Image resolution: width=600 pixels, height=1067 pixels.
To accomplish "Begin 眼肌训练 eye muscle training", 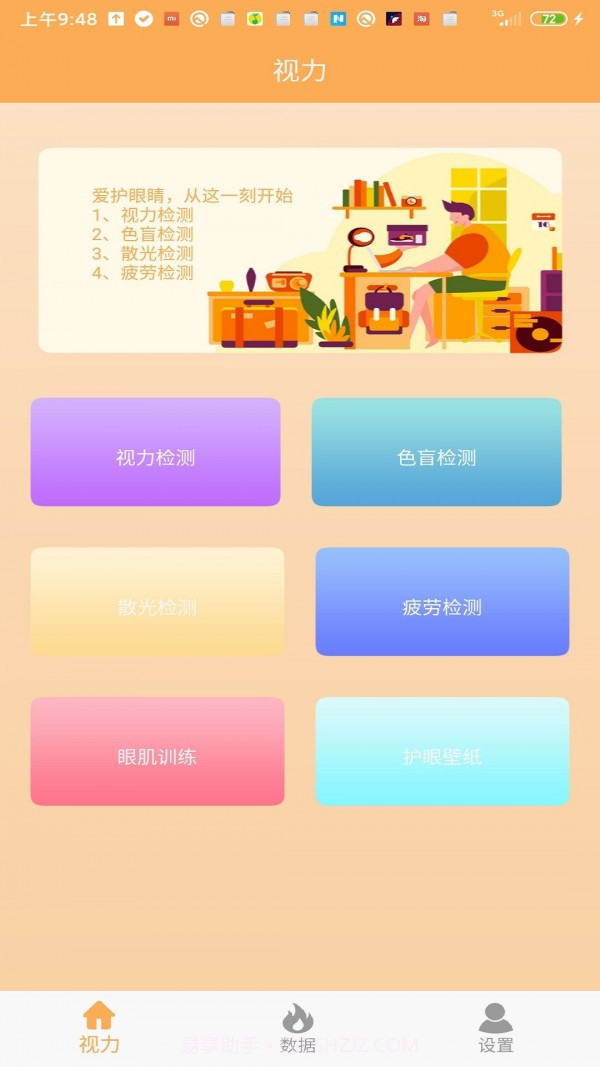I will (x=157, y=751).
